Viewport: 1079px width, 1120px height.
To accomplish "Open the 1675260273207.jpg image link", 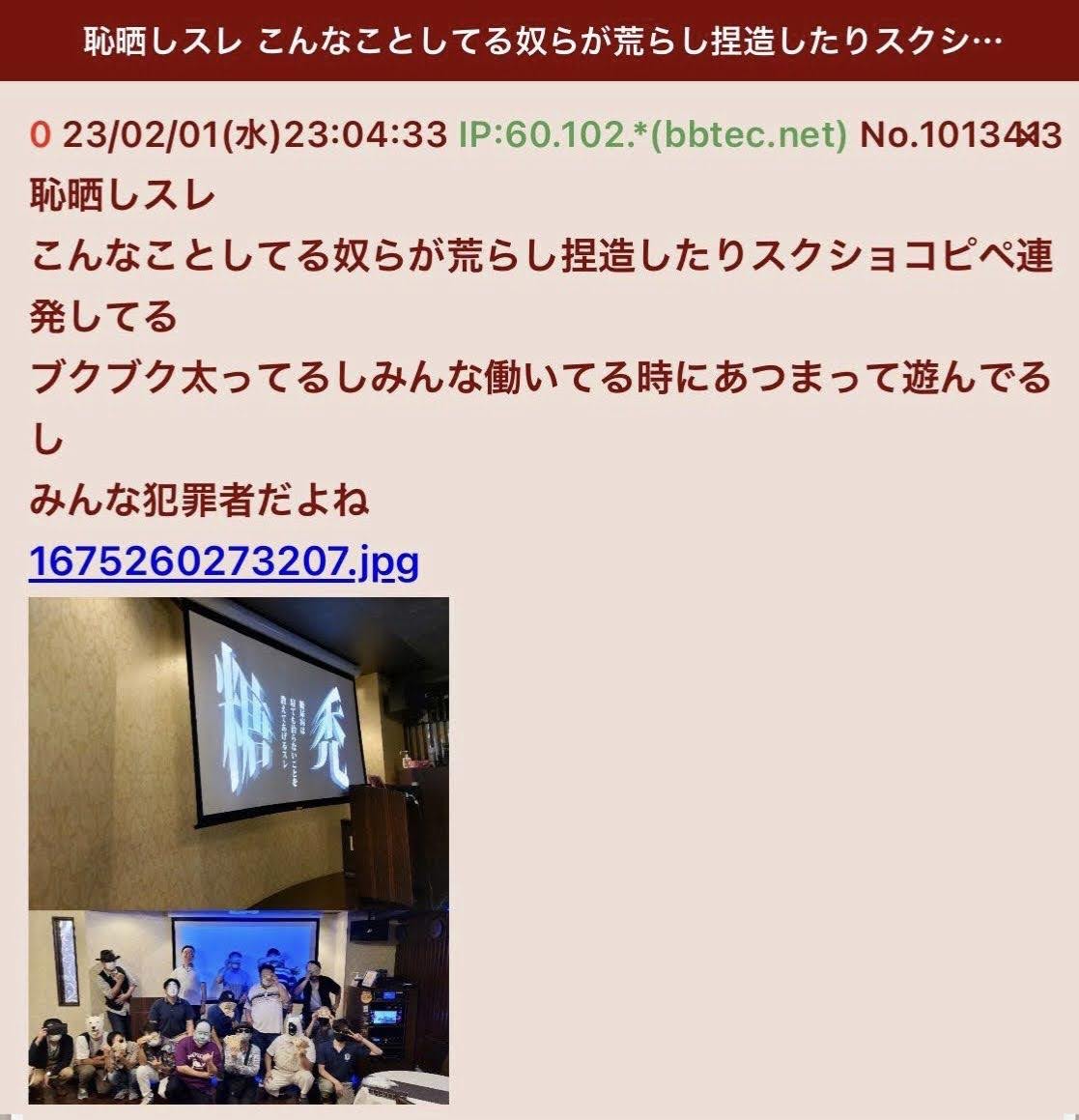I will 223,561.
